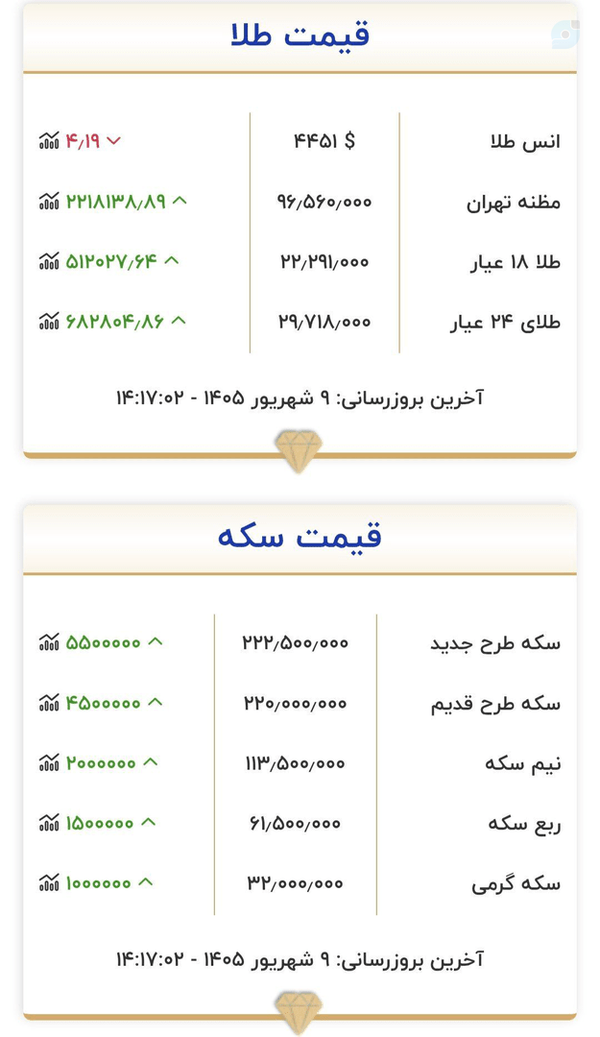600x1037 pixels.
Task: View the chart for مظنه تهران
Action: pos(49,201)
